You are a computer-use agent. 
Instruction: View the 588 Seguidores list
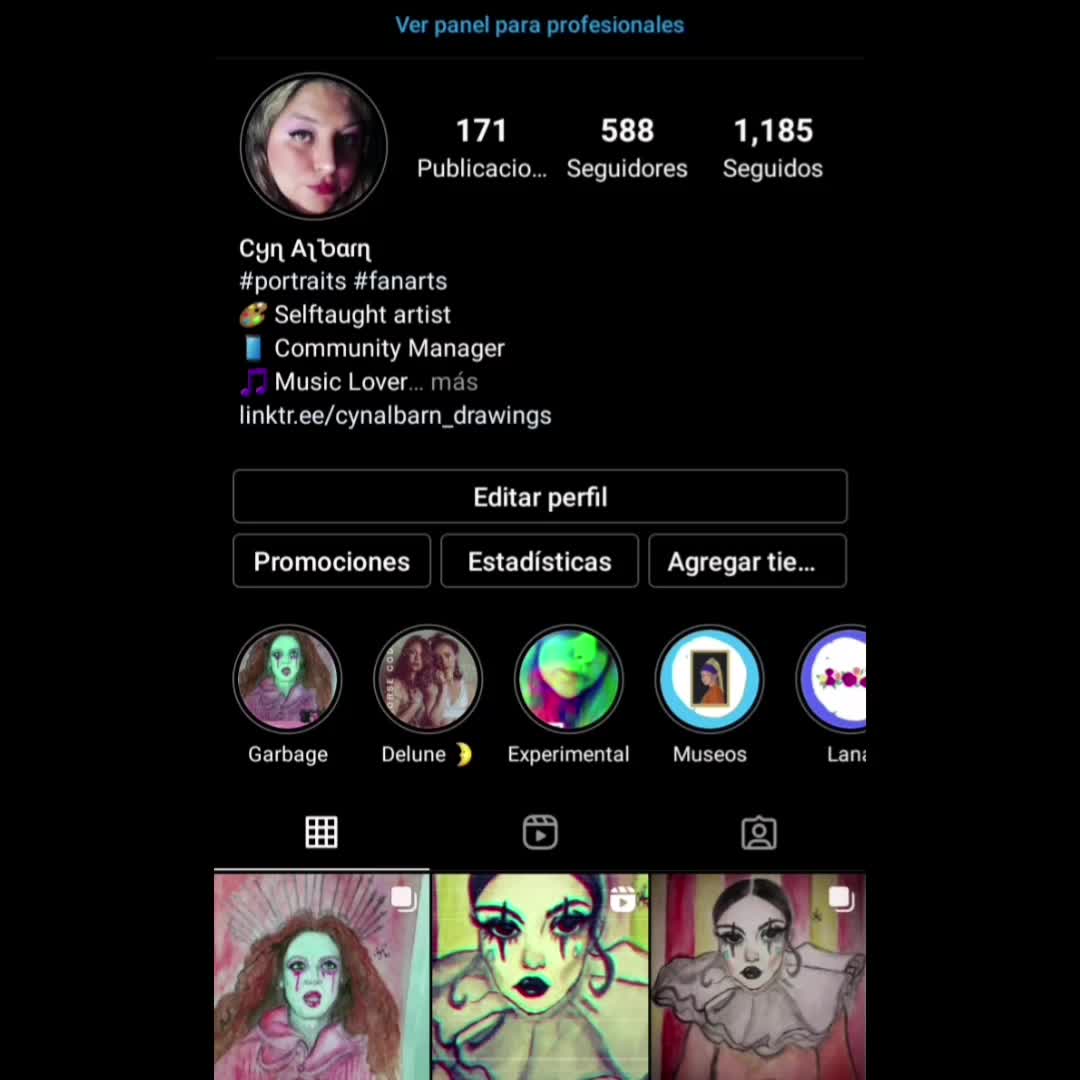627,148
